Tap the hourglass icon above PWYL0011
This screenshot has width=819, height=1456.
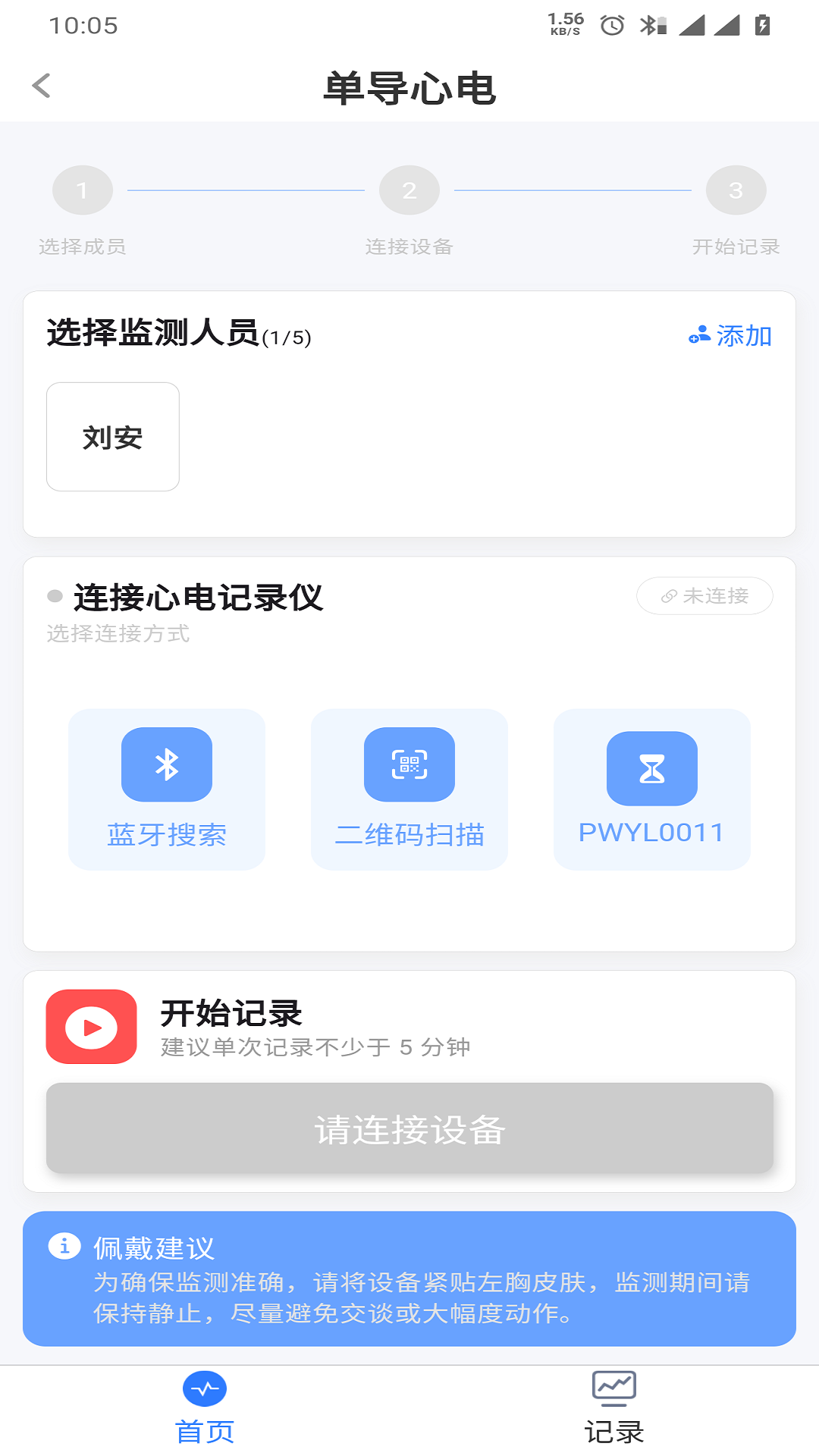tap(651, 768)
